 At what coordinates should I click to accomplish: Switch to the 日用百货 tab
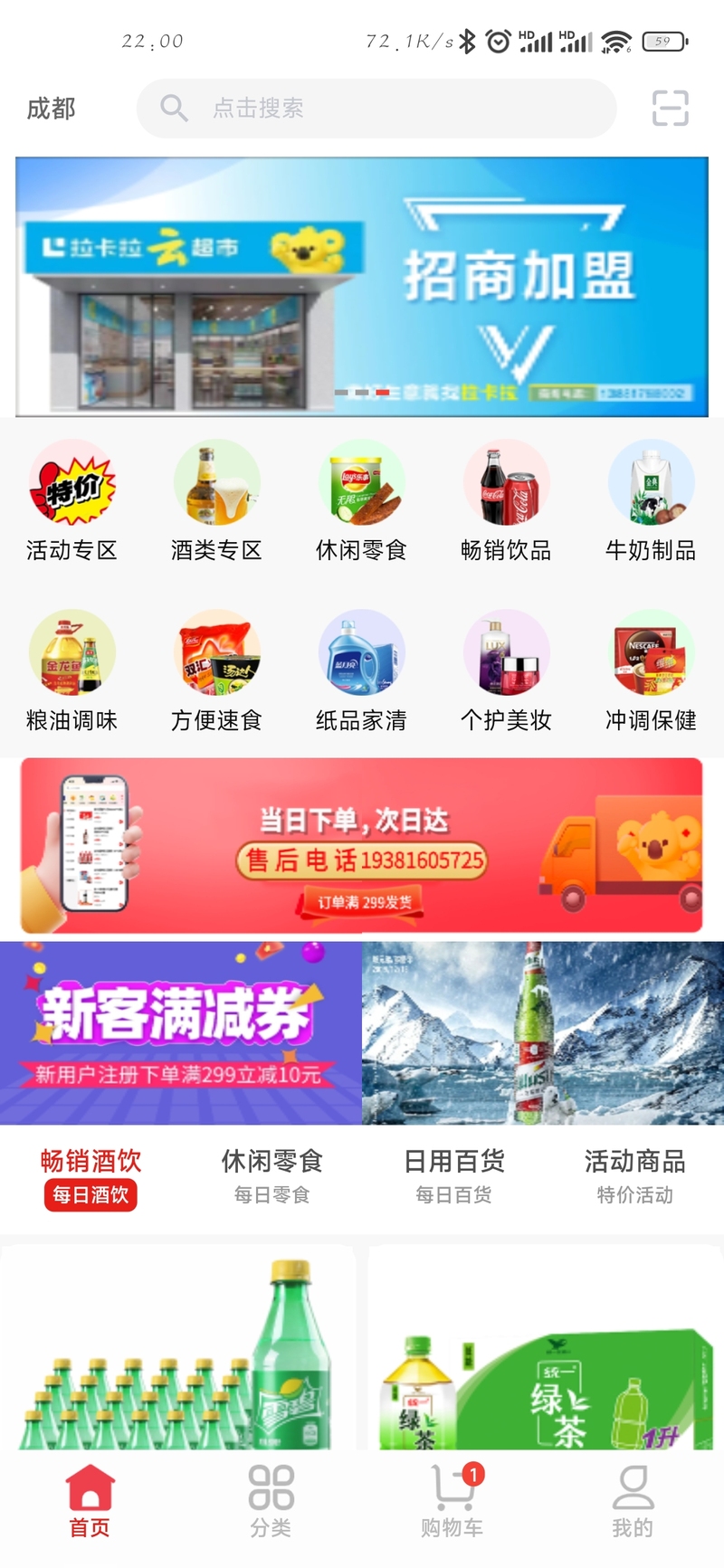click(453, 1175)
